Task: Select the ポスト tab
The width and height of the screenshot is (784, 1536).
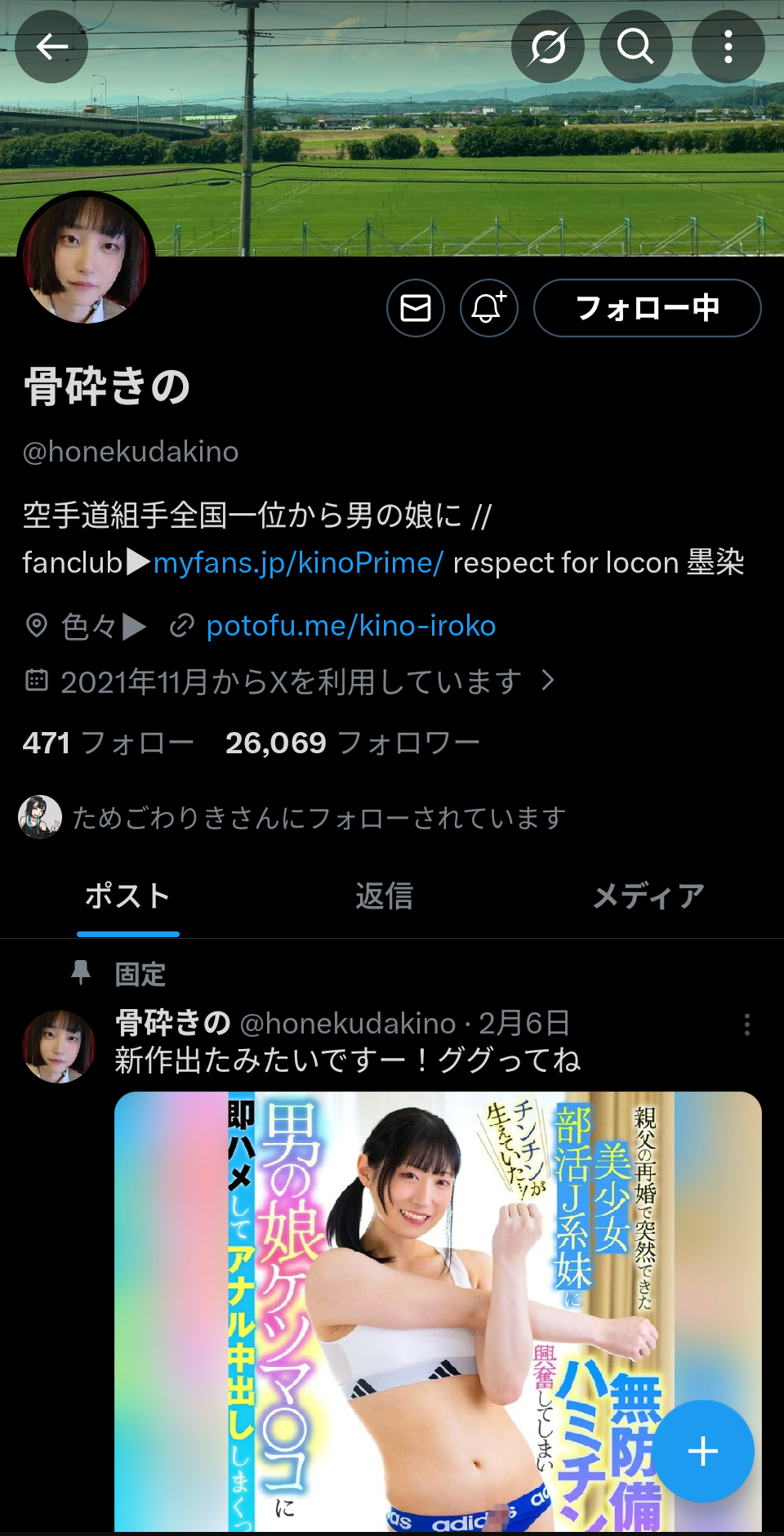Action: click(127, 896)
